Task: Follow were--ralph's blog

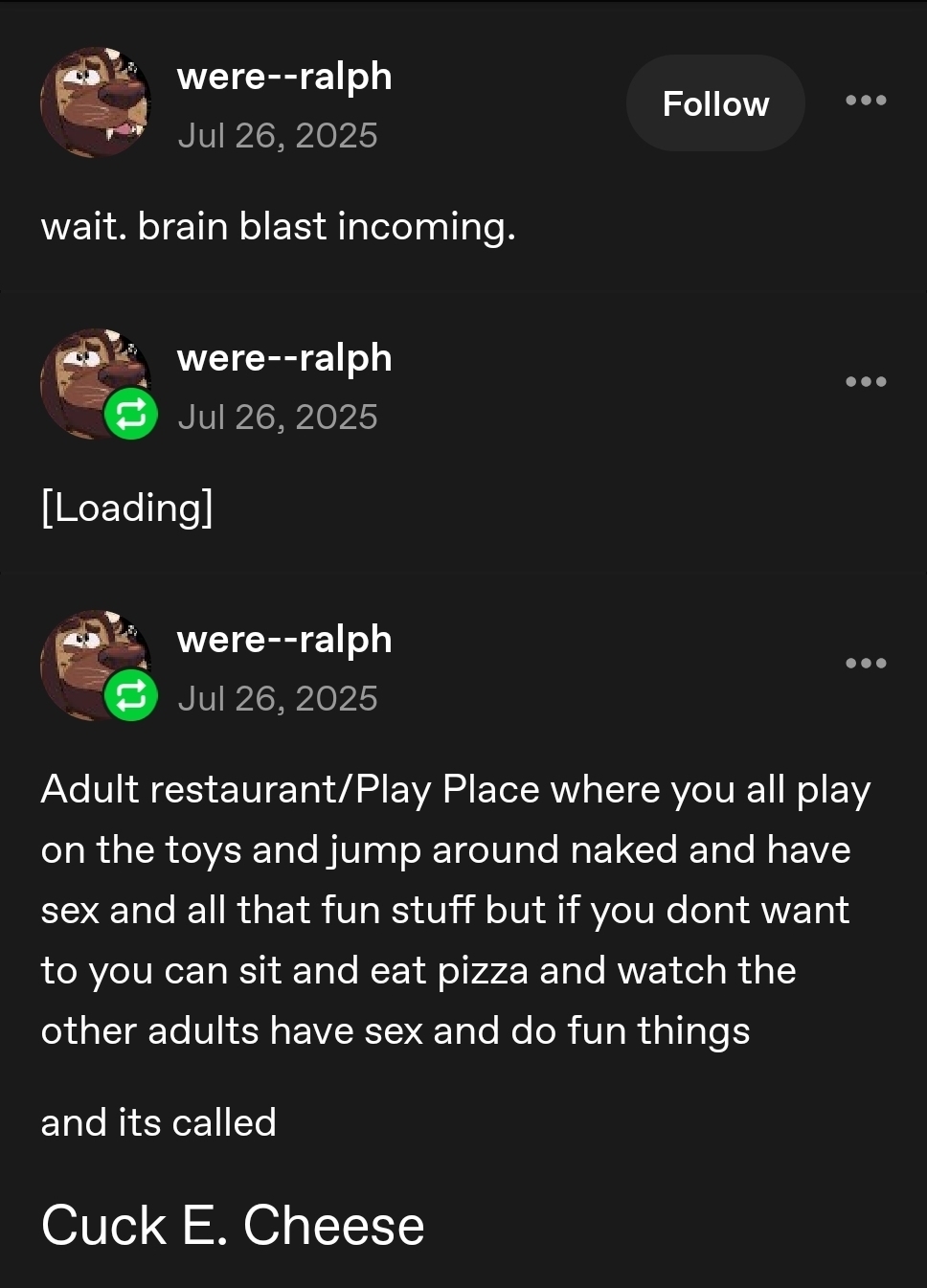Action: [715, 103]
